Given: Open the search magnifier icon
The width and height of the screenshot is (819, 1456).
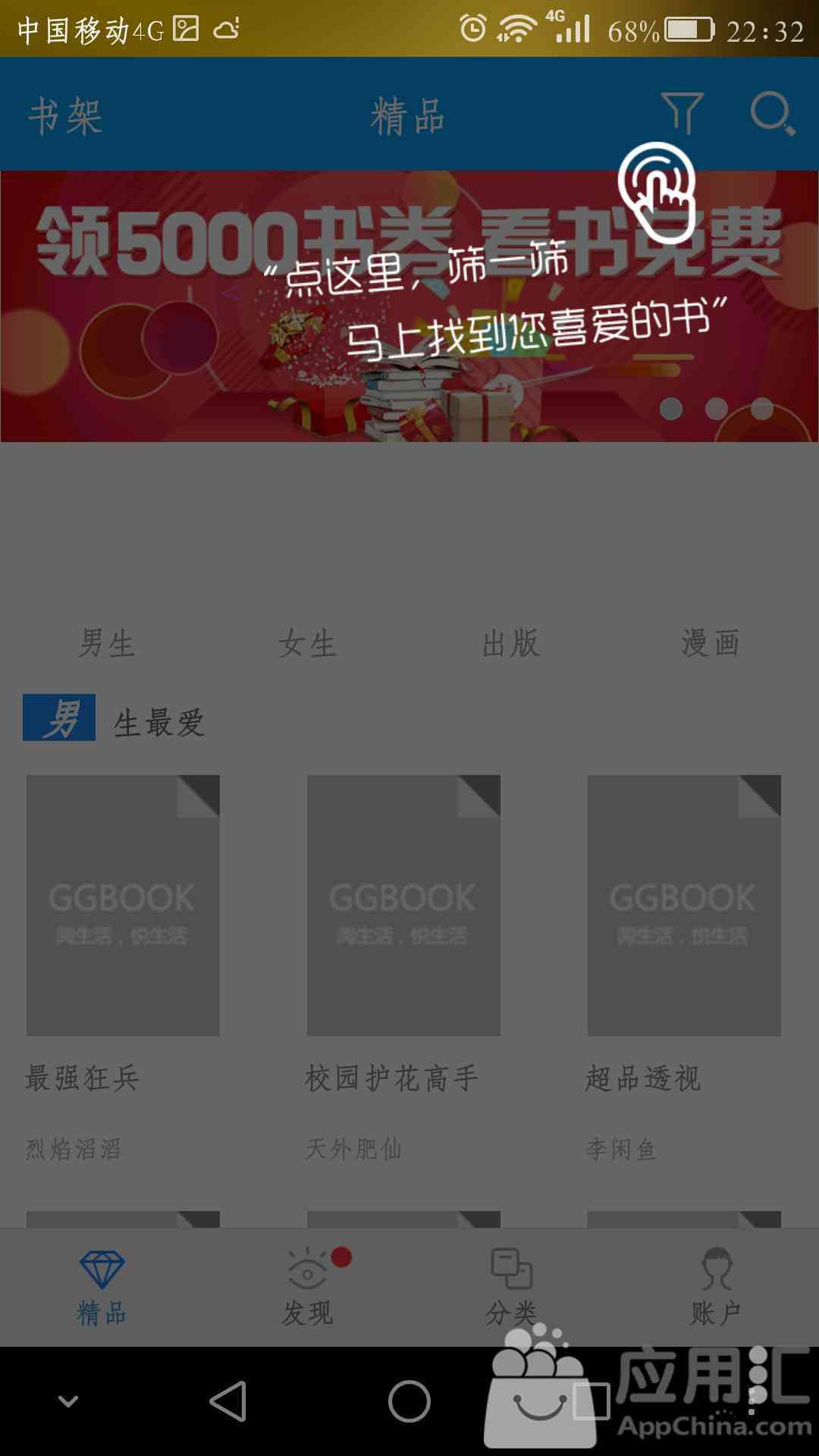Looking at the screenshot, I should (772, 114).
